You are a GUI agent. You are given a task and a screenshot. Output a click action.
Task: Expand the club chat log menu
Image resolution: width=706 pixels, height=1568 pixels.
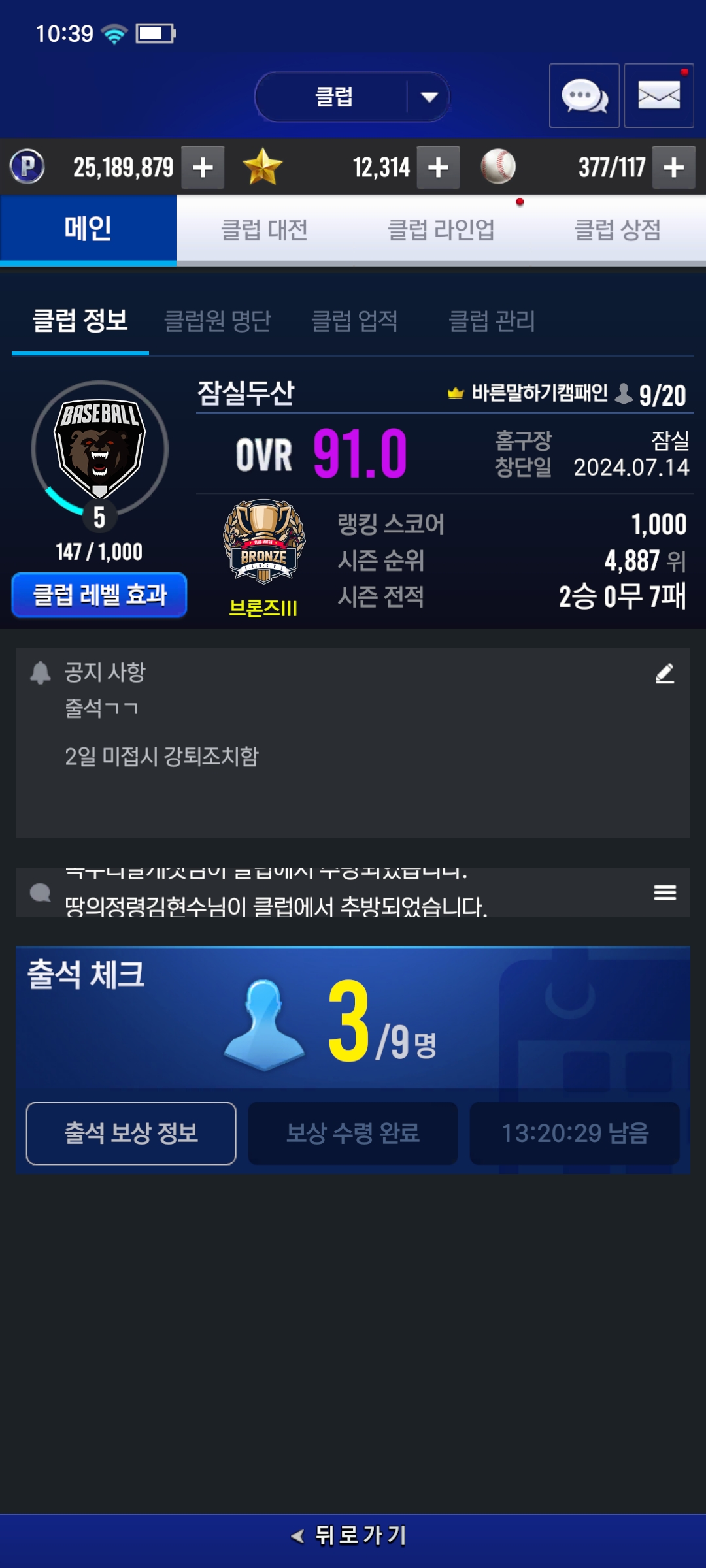(665, 892)
